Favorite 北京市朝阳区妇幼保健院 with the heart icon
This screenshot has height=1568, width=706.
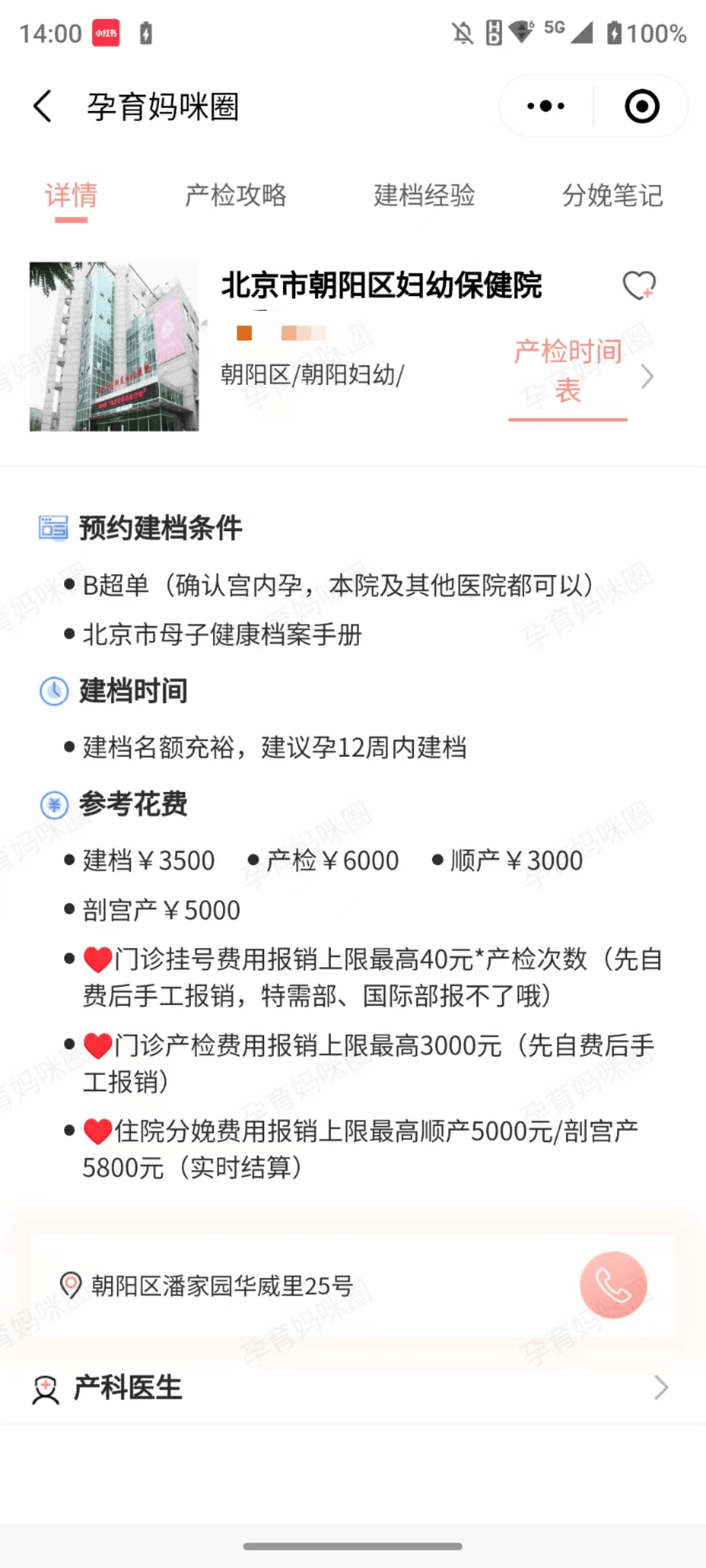pyautogui.click(x=639, y=285)
